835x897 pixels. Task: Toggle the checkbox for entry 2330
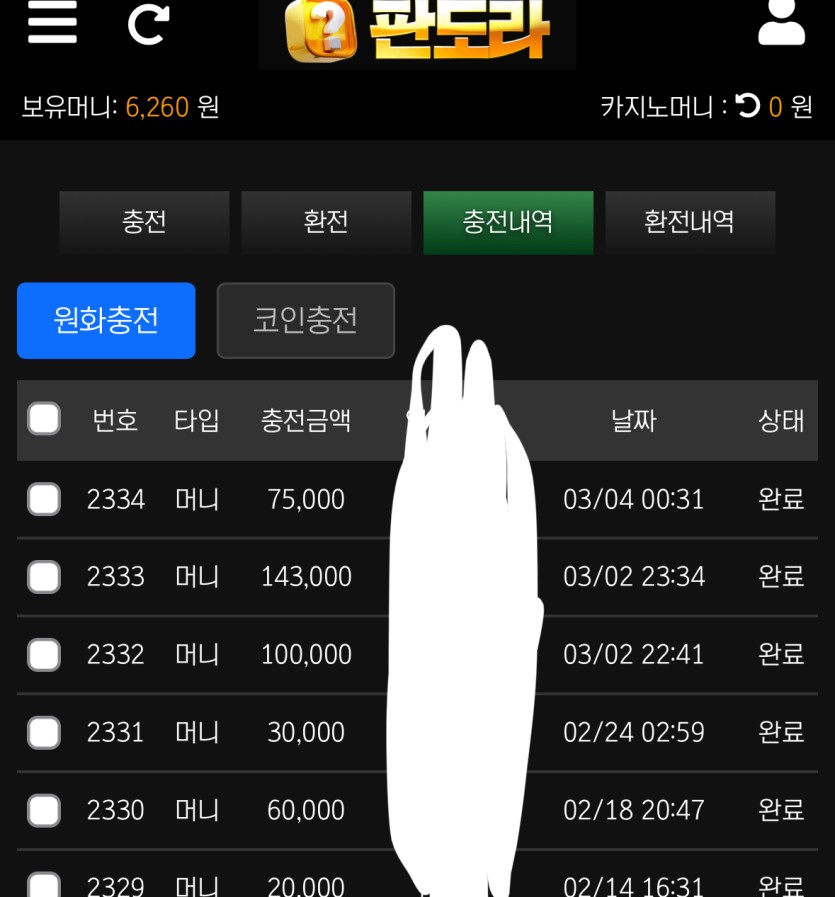44,810
